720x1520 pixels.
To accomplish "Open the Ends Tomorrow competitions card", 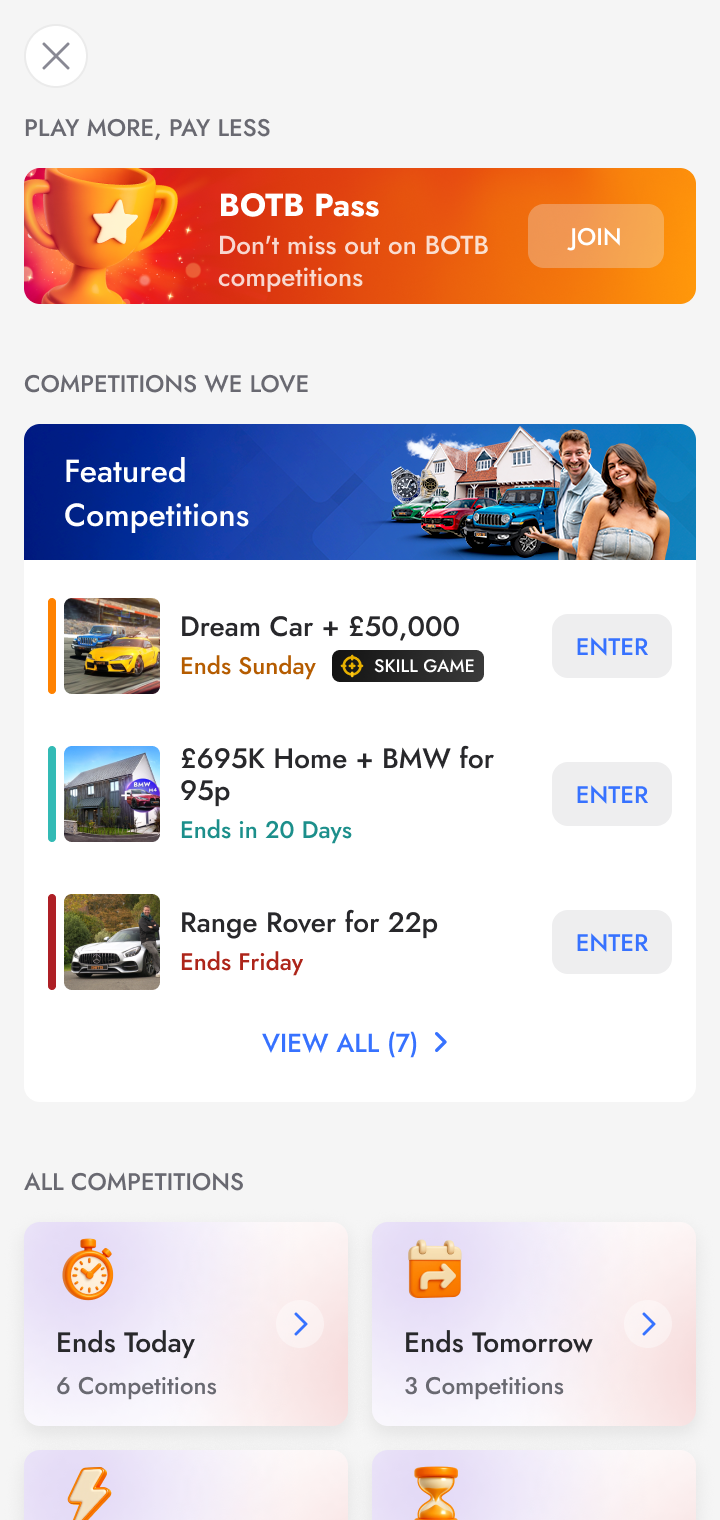I will 534,1324.
